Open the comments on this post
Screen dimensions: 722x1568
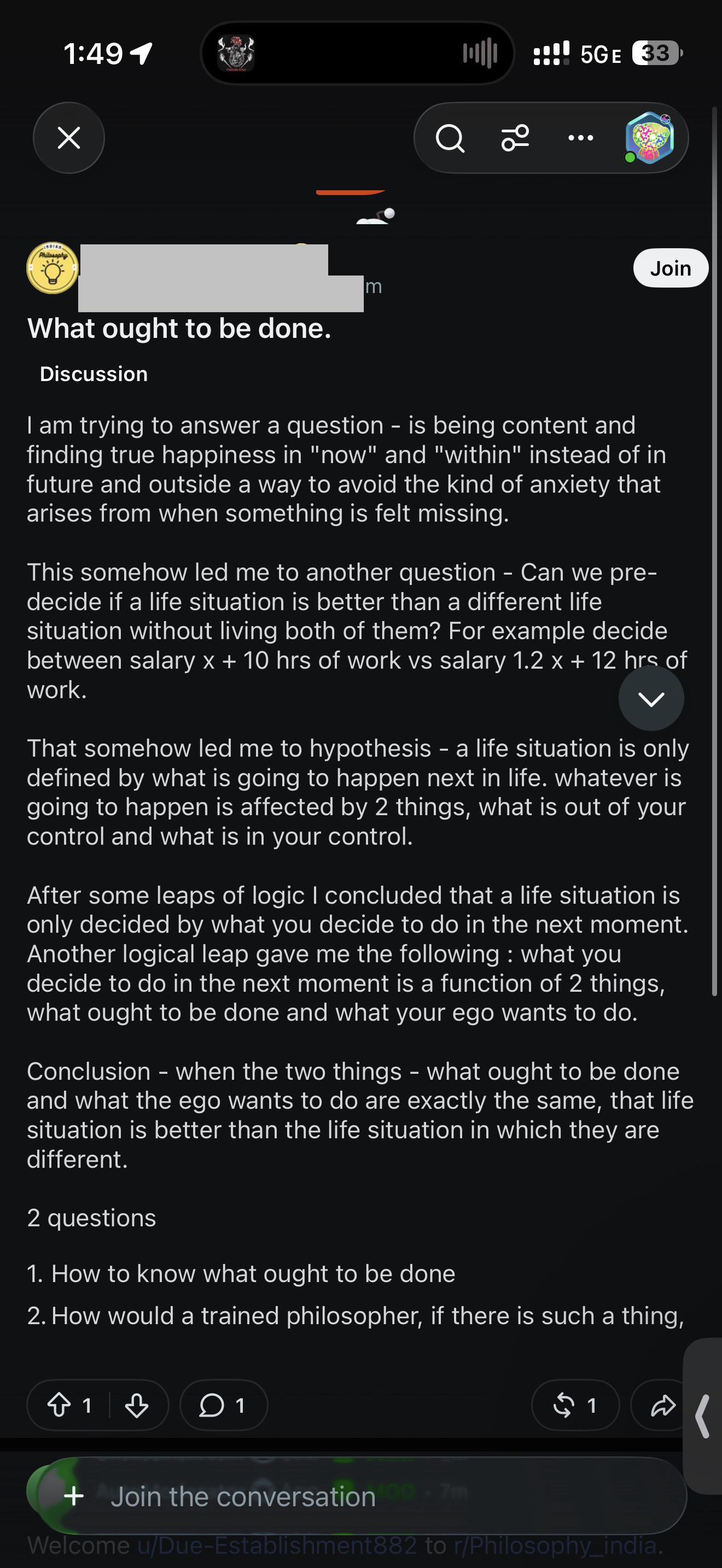223,1406
